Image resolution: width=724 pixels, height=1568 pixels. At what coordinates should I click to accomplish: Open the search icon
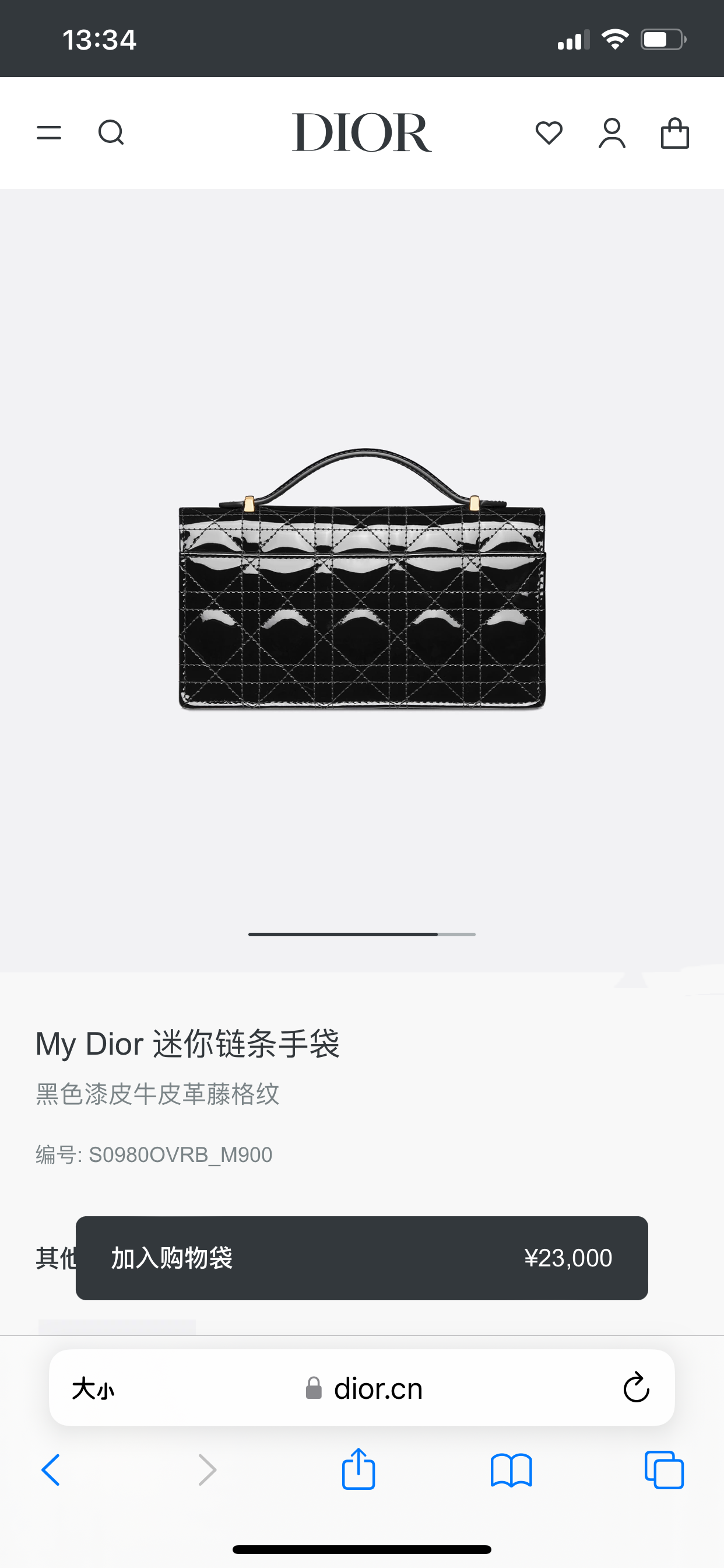pyautogui.click(x=111, y=132)
